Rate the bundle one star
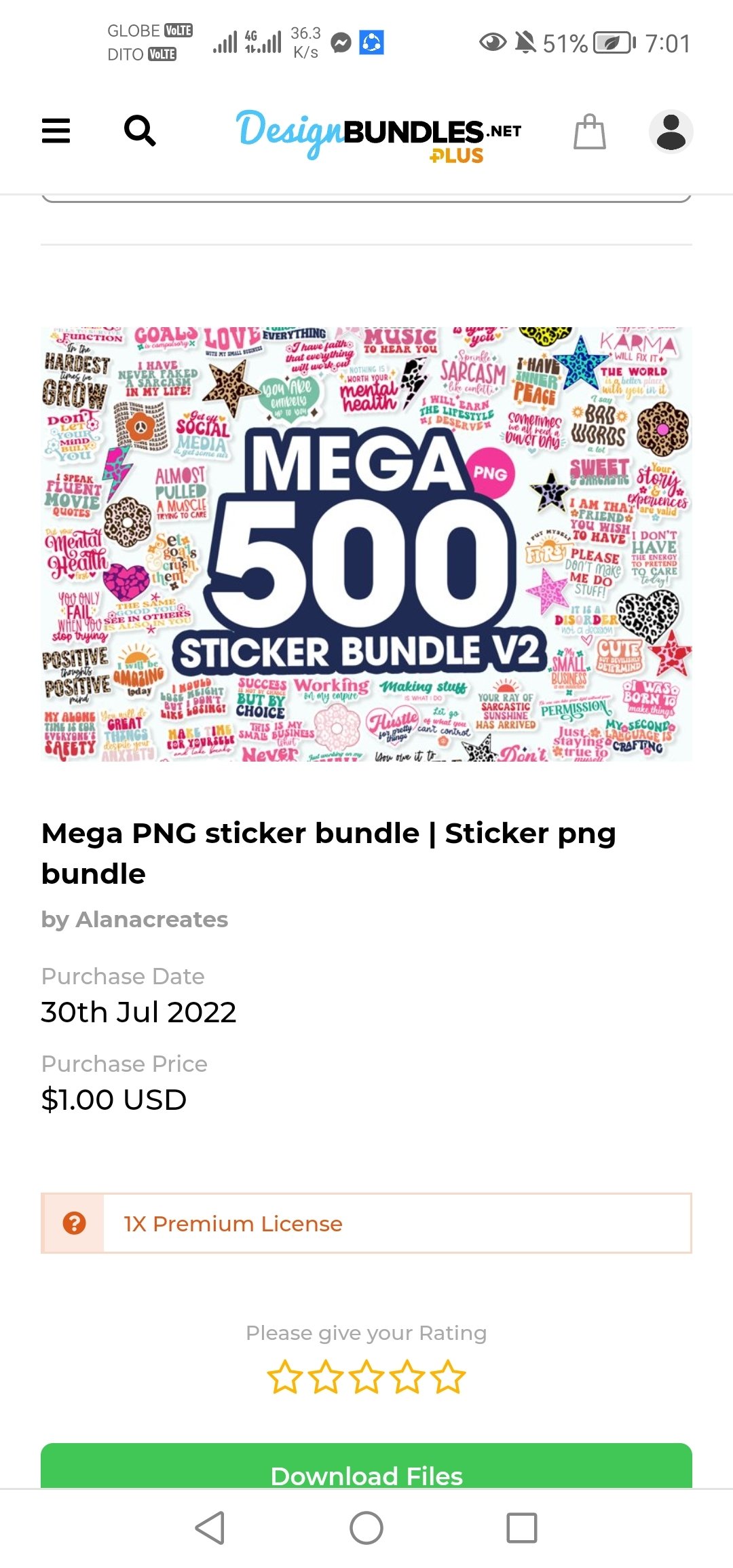This screenshot has width=733, height=1568. pyautogui.click(x=284, y=1377)
